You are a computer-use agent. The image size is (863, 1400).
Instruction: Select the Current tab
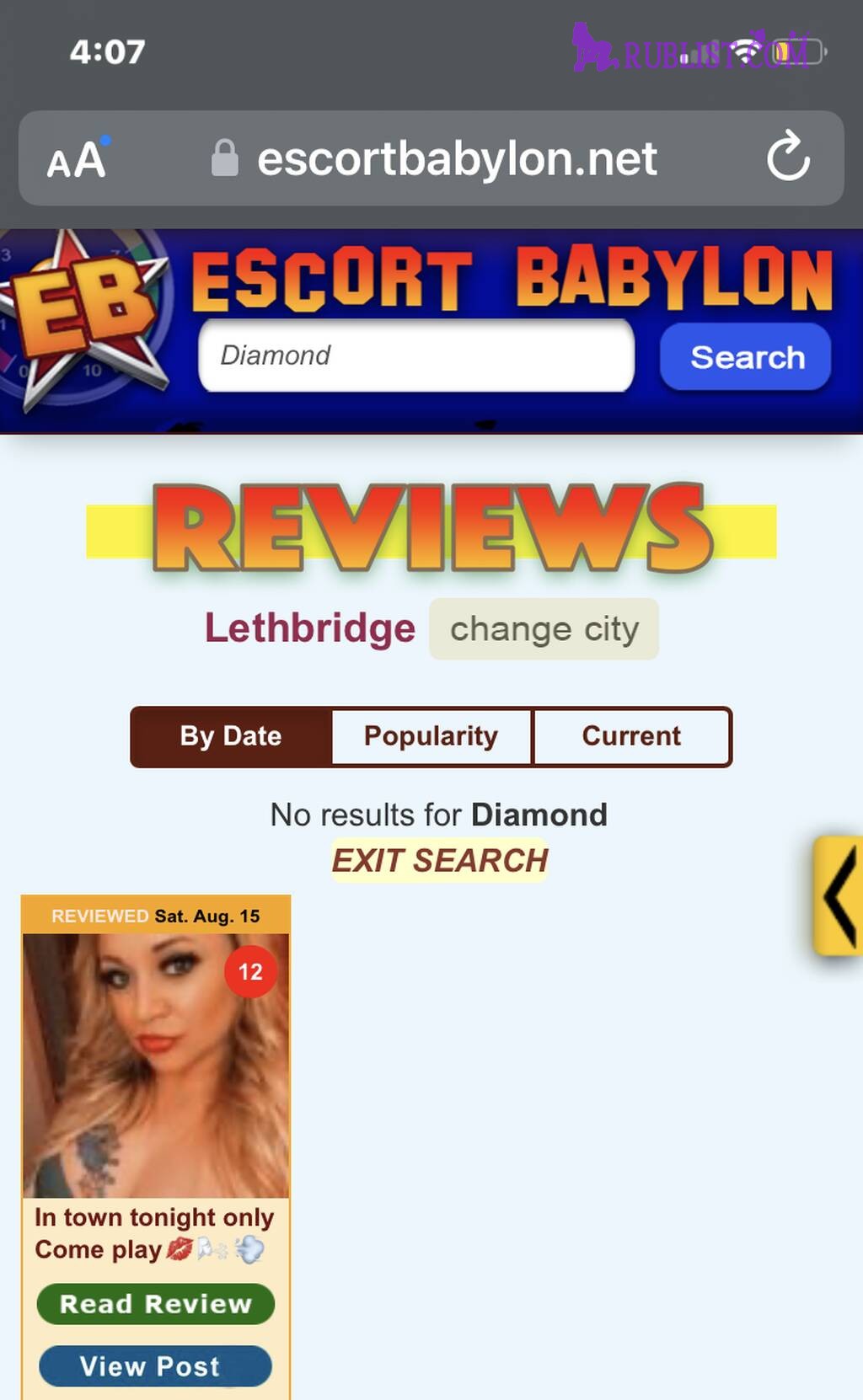click(631, 736)
